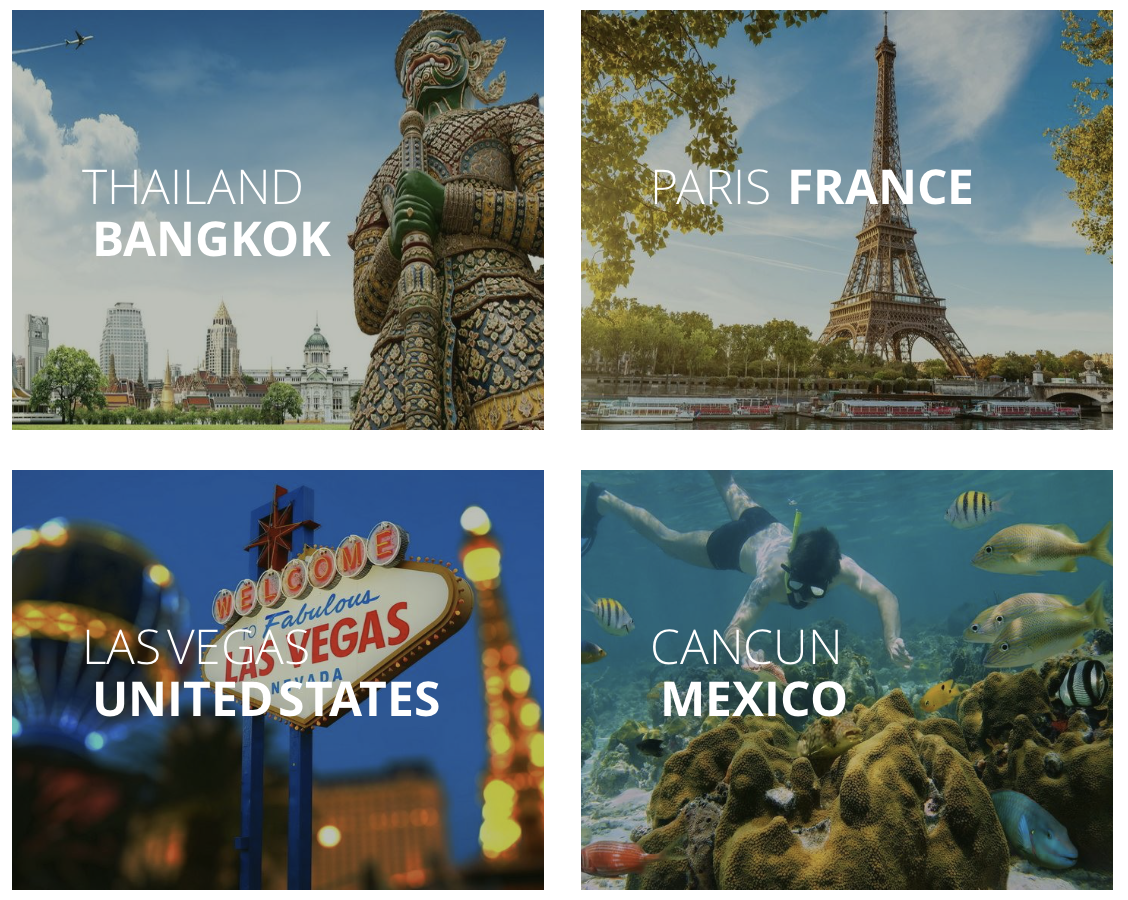View the Las Vegas United States tile

click(x=277, y=680)
